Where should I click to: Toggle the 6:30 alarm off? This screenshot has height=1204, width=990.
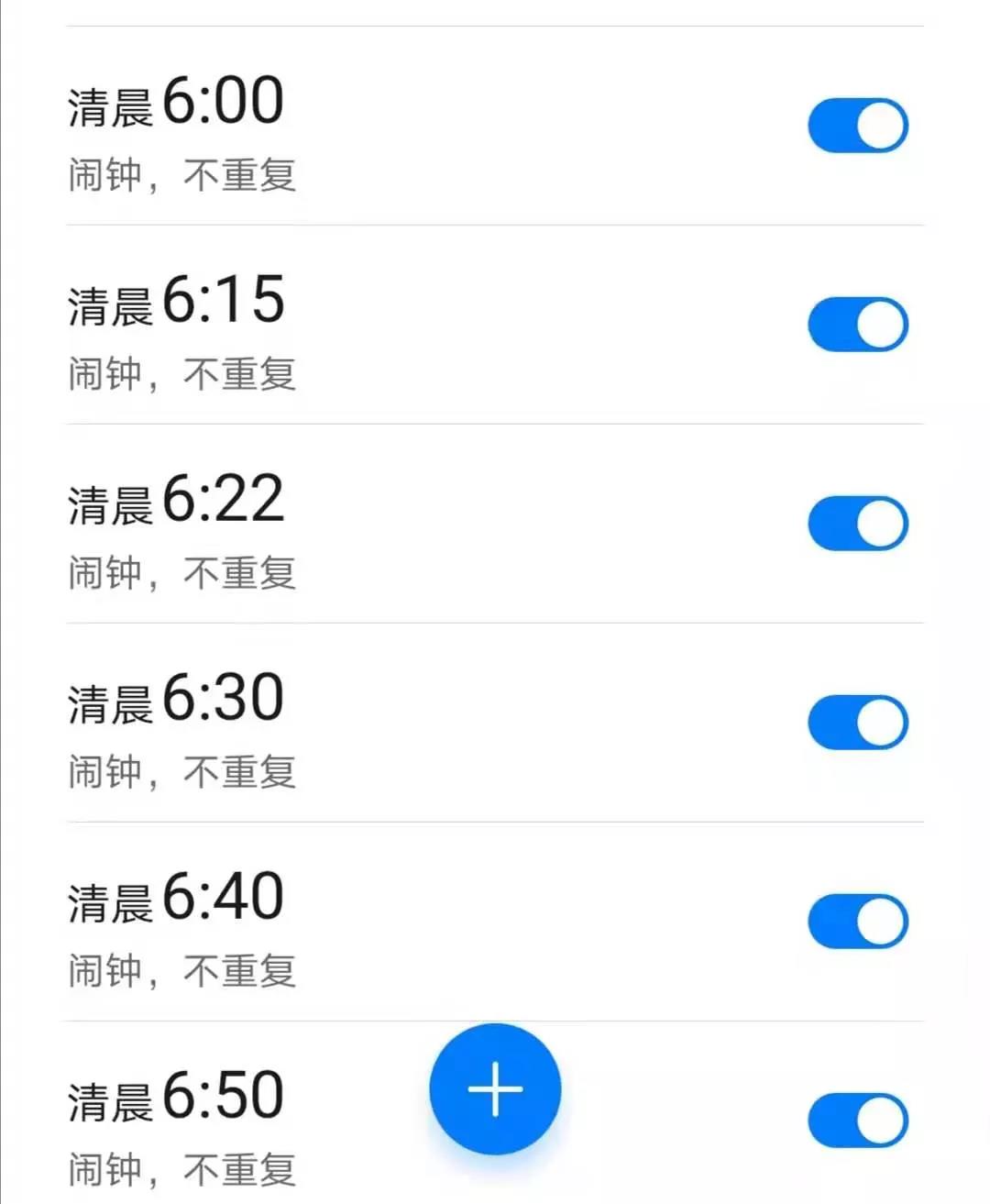click(857, 723)
